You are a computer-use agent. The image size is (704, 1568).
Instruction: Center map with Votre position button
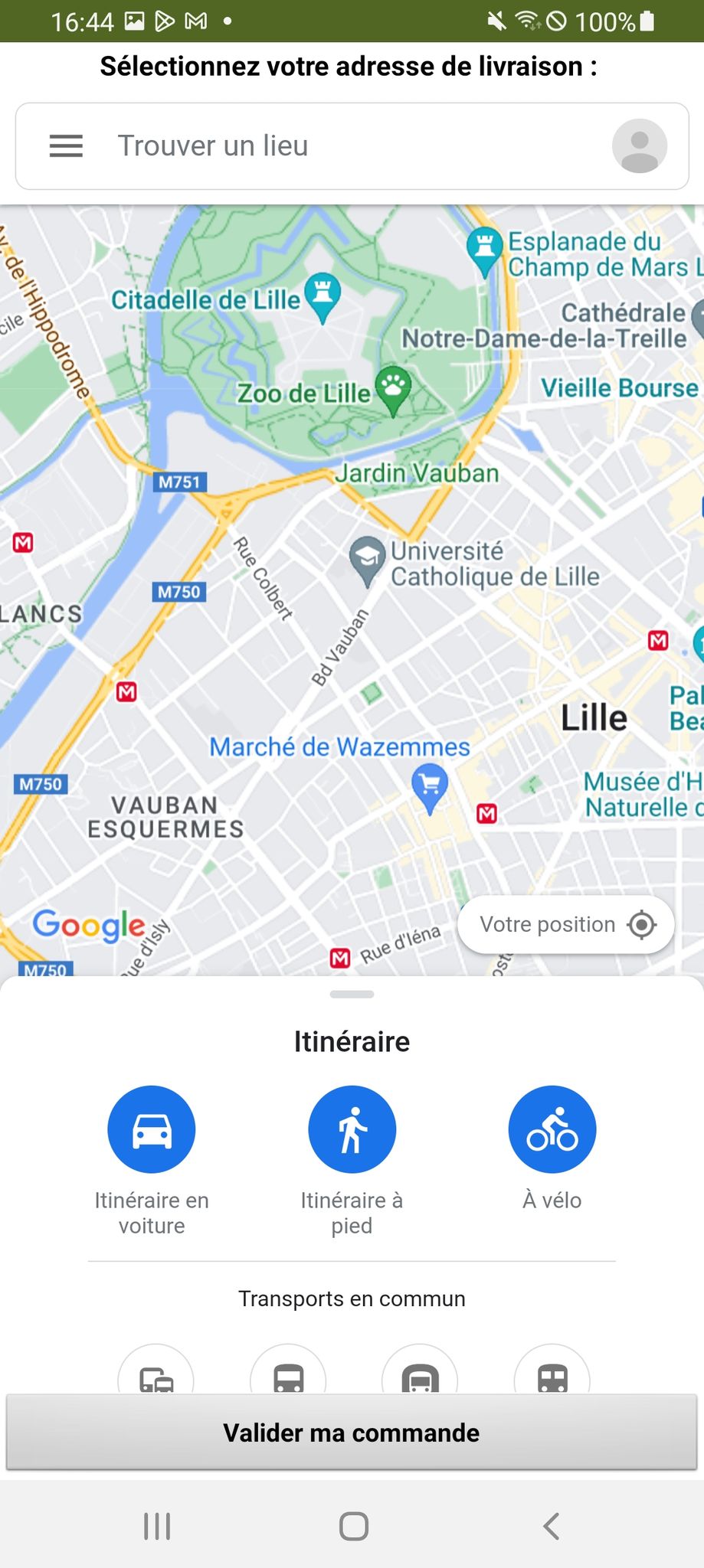(x=566, y=924)
